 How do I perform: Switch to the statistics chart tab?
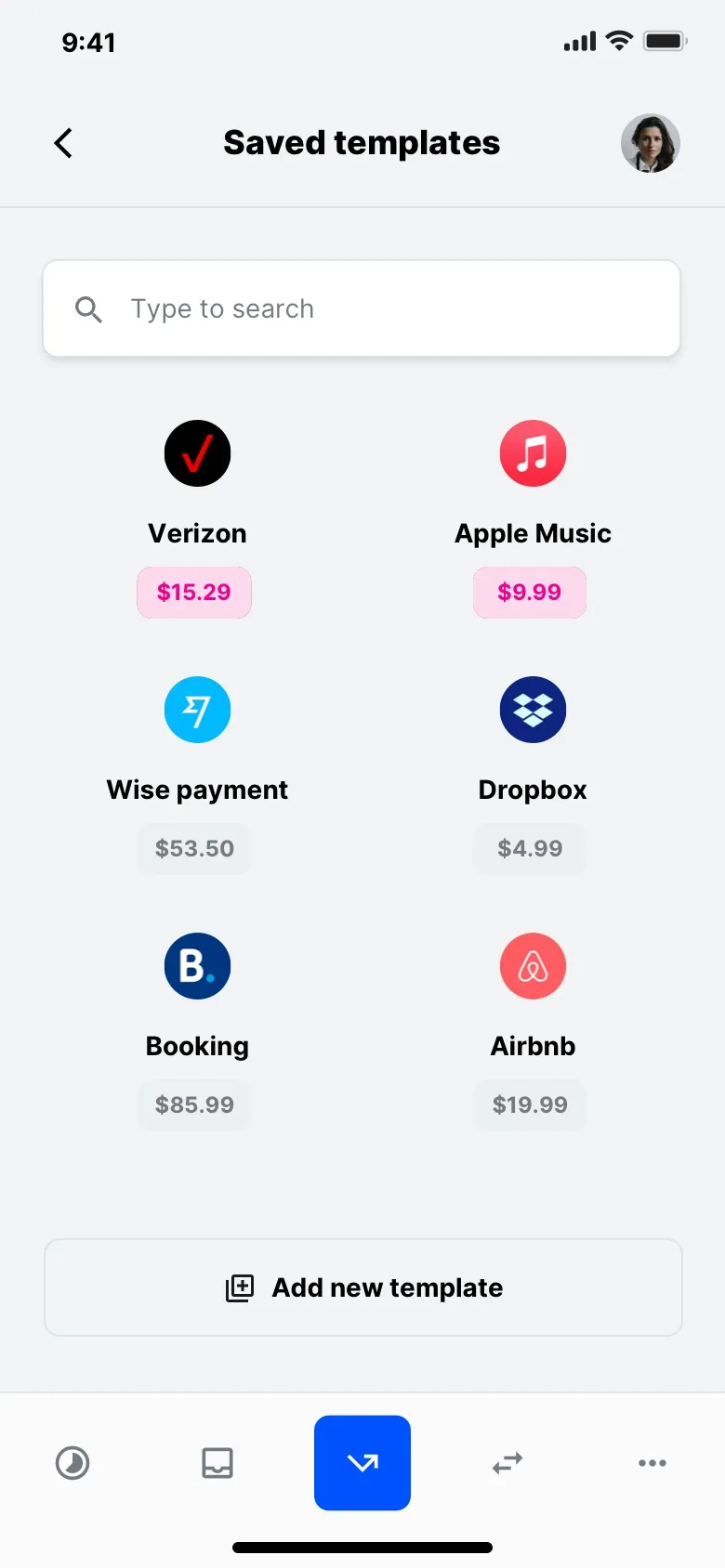pyautogui.click(x=72, y=1463)
